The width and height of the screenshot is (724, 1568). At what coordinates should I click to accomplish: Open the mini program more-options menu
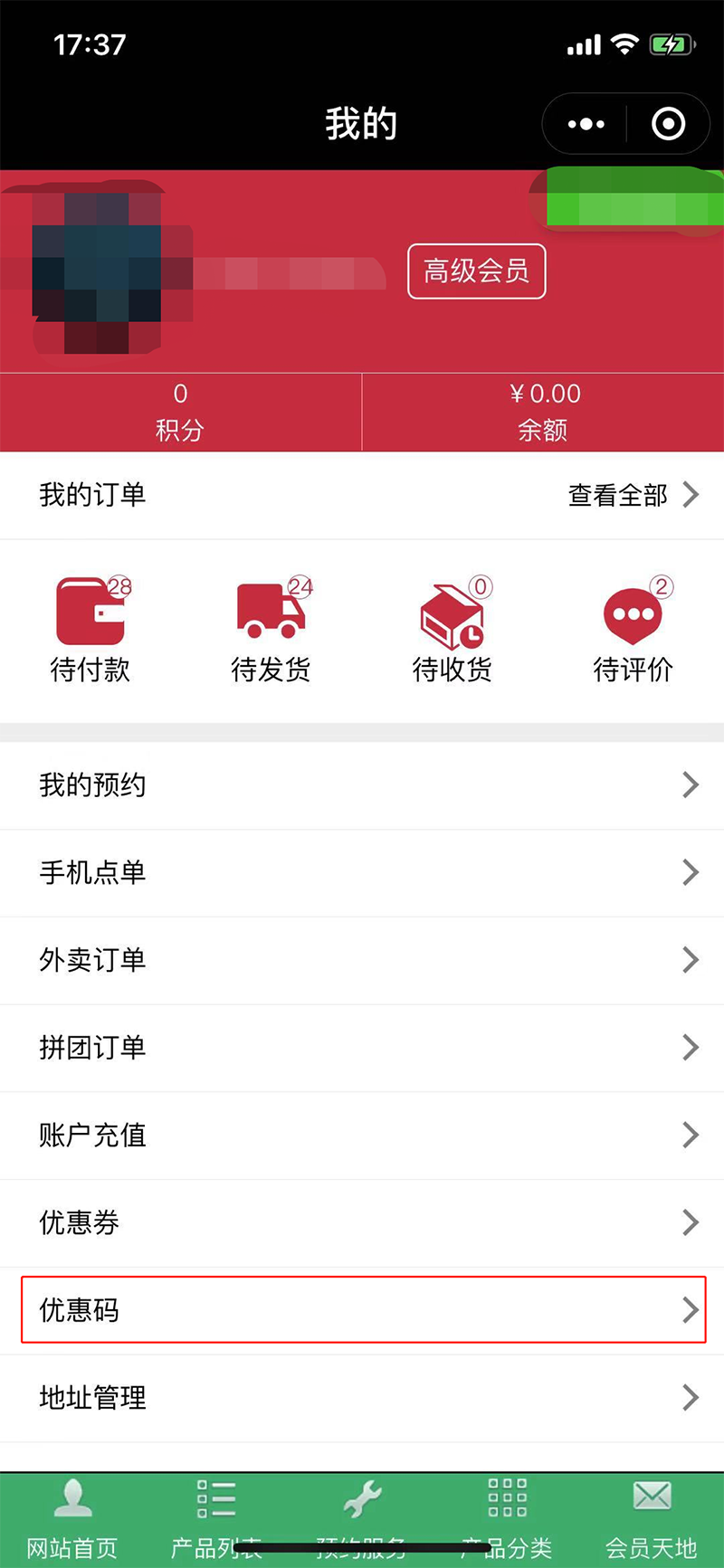coord(586,124)
